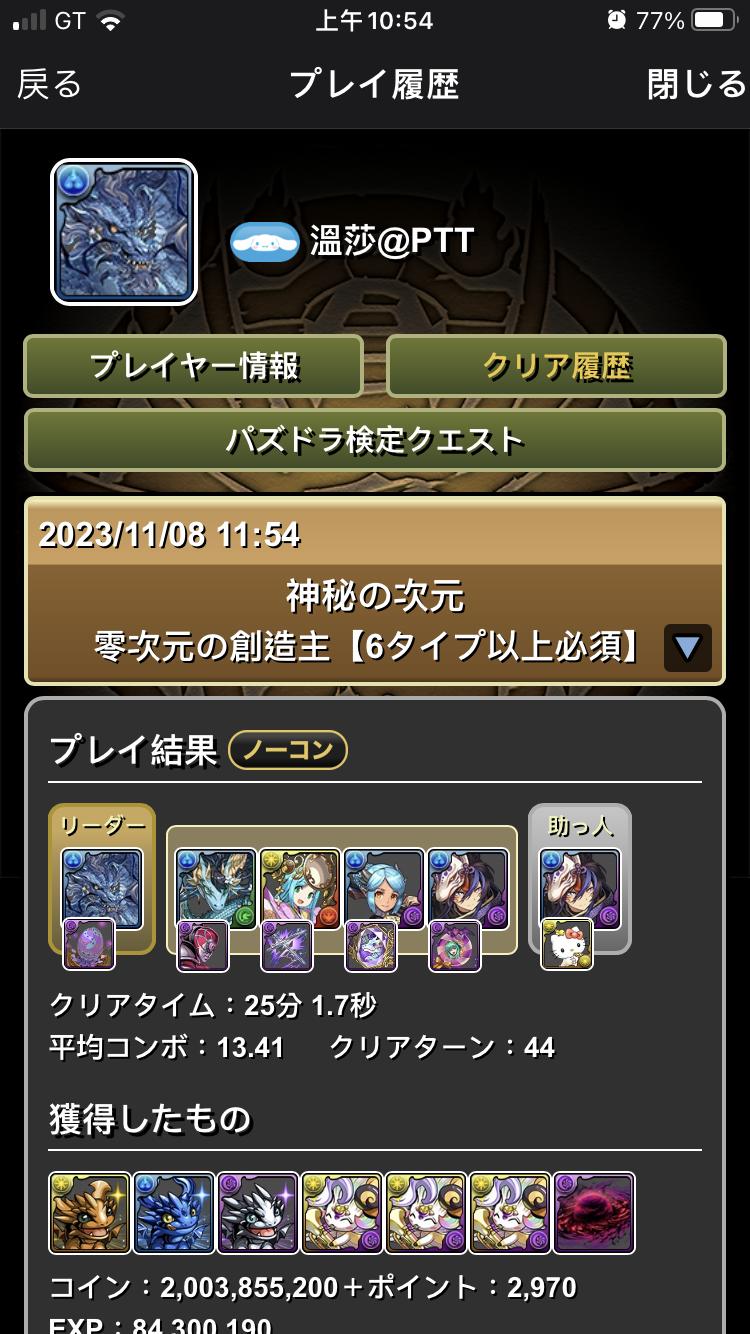Image resolution: width=750 pixels, height=1334 pixels.
Task: View the helper monster under 助っ人
Action: point(580,888)
